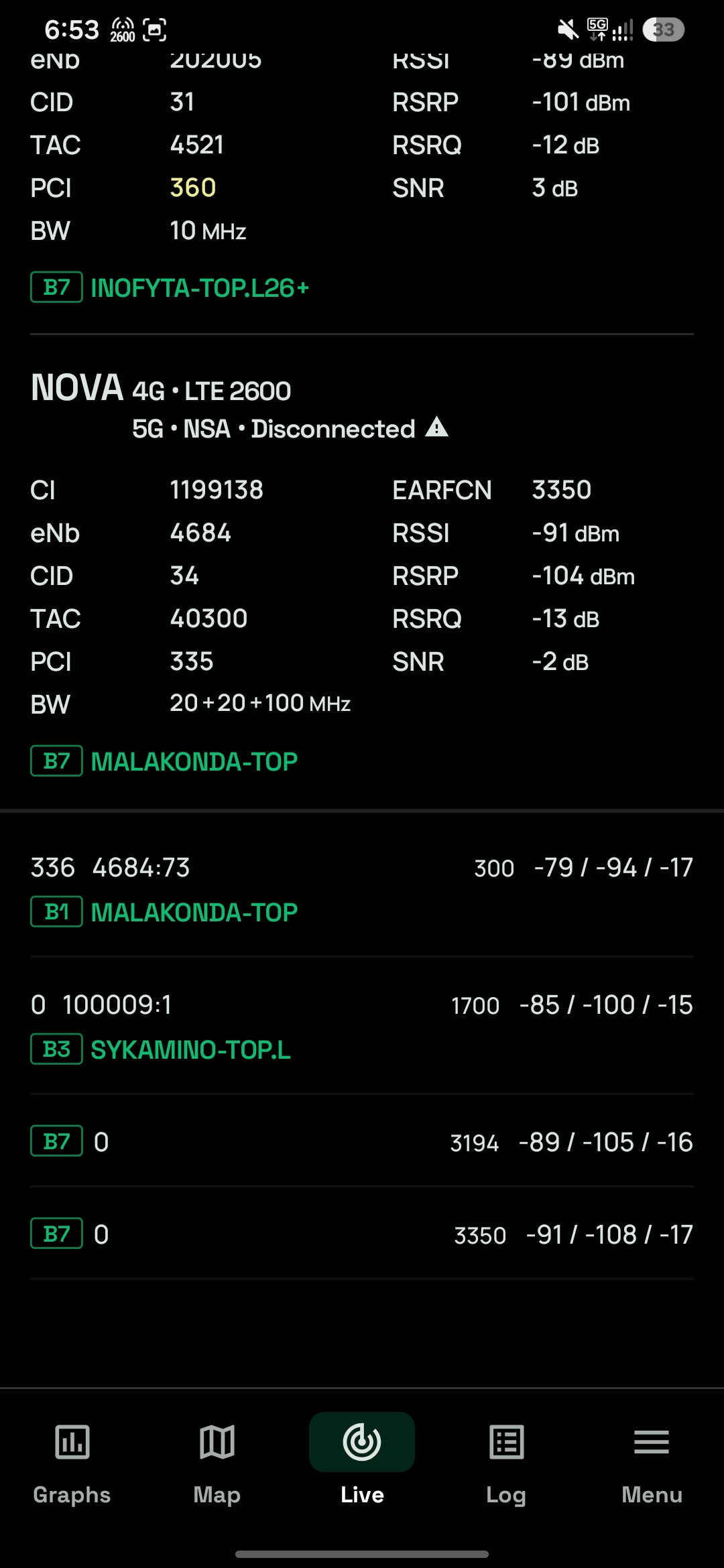Tap the 5G NSA Disconnected warning icon
This screenshot has height=1568, width=724.
pyautogui.click(x=437, y=428)
